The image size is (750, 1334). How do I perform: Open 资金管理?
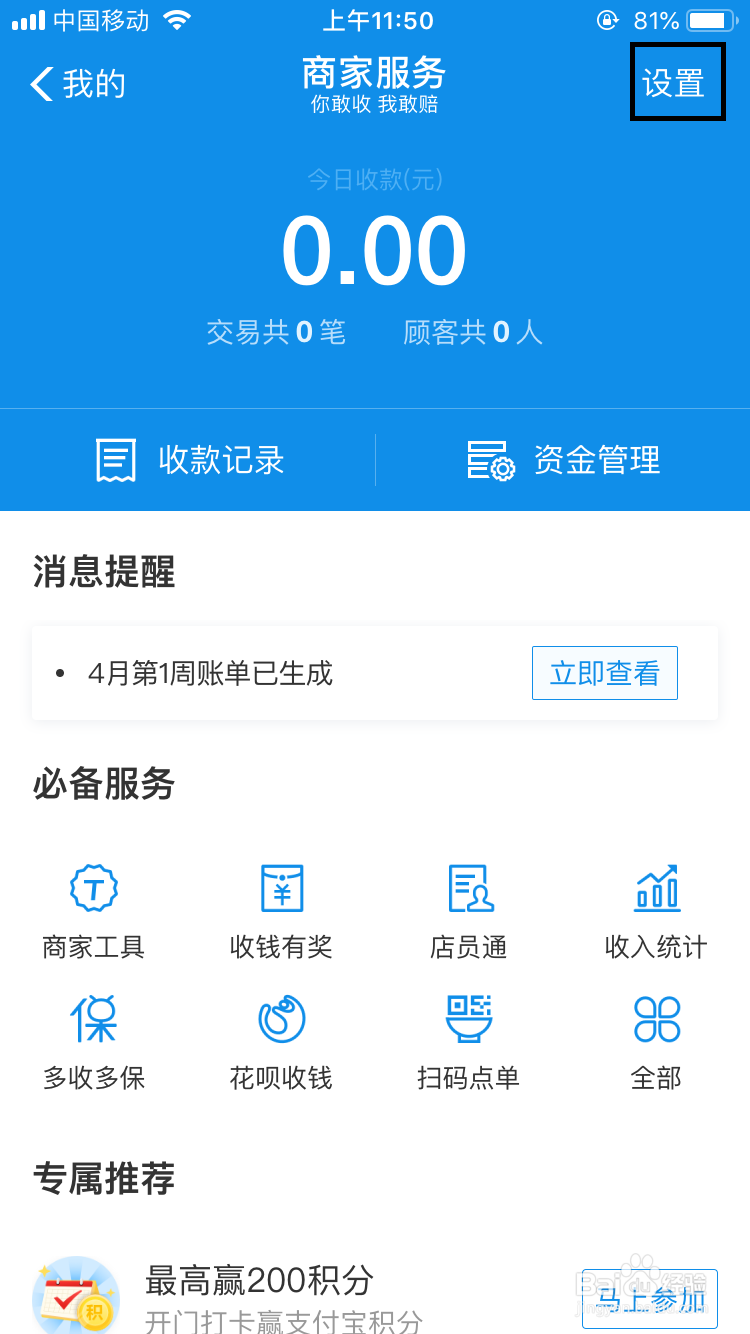(x=564, y=460)
